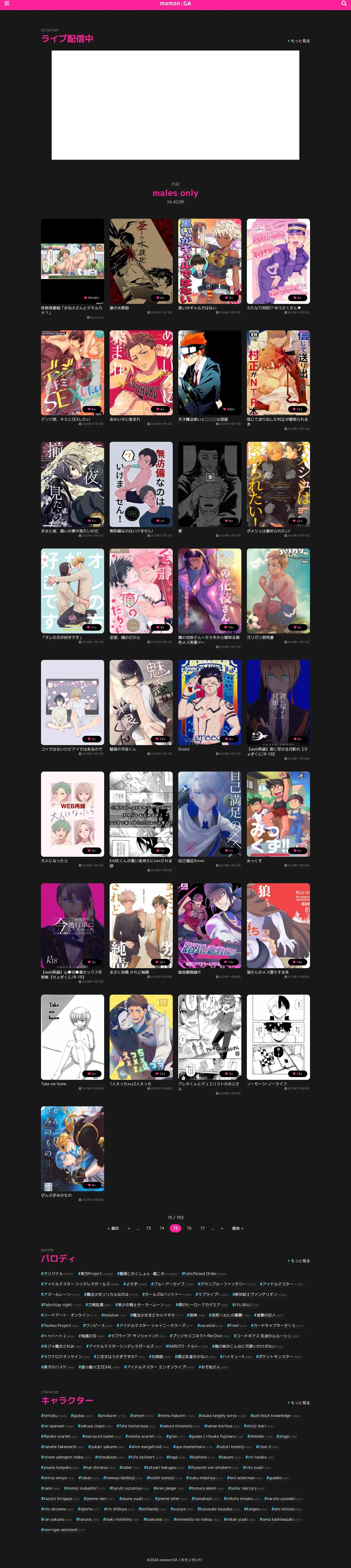Viewport: 351px width, 1568px height.
Task: Go to page 77
Action: (202, 1228)
